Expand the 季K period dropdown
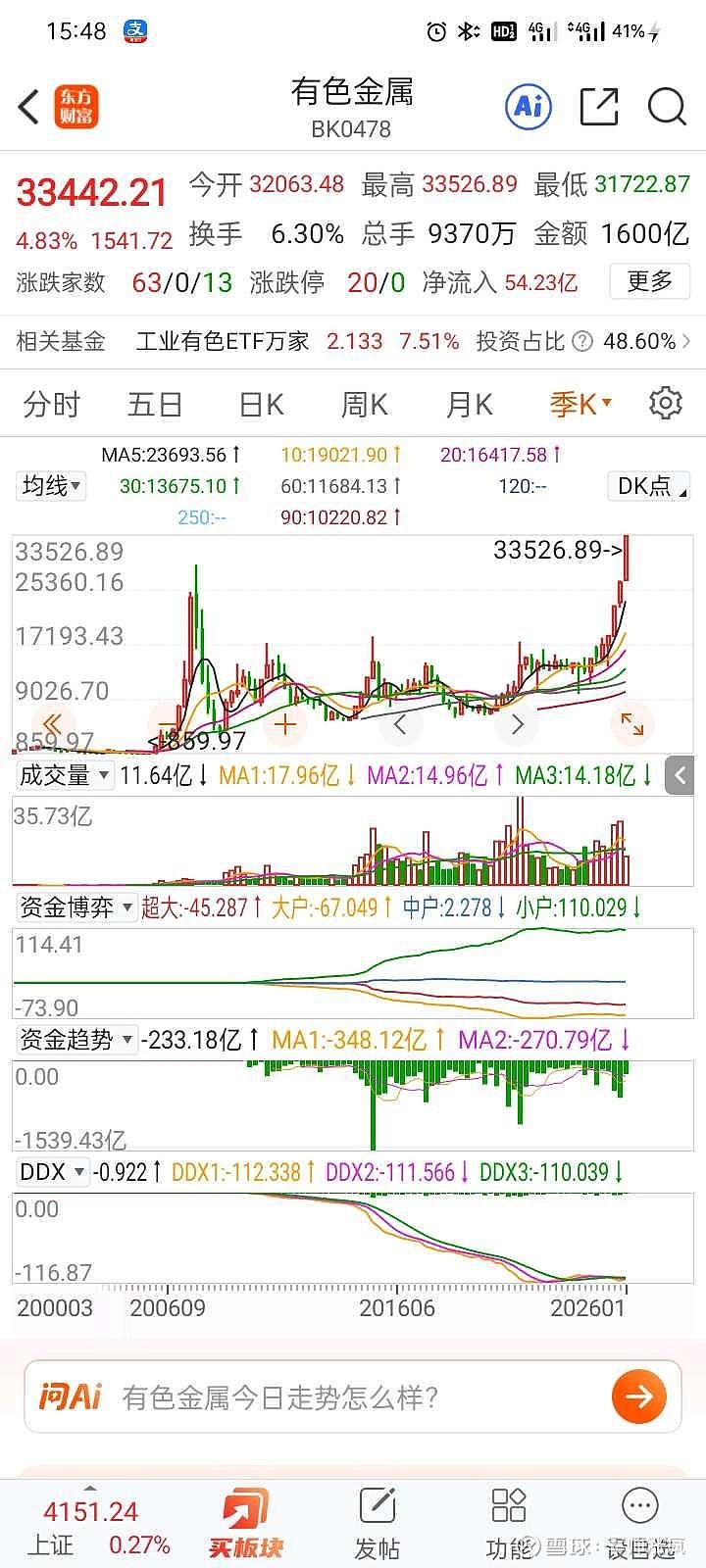Viewport: 706px width, 1568px height. coord(580,404)
